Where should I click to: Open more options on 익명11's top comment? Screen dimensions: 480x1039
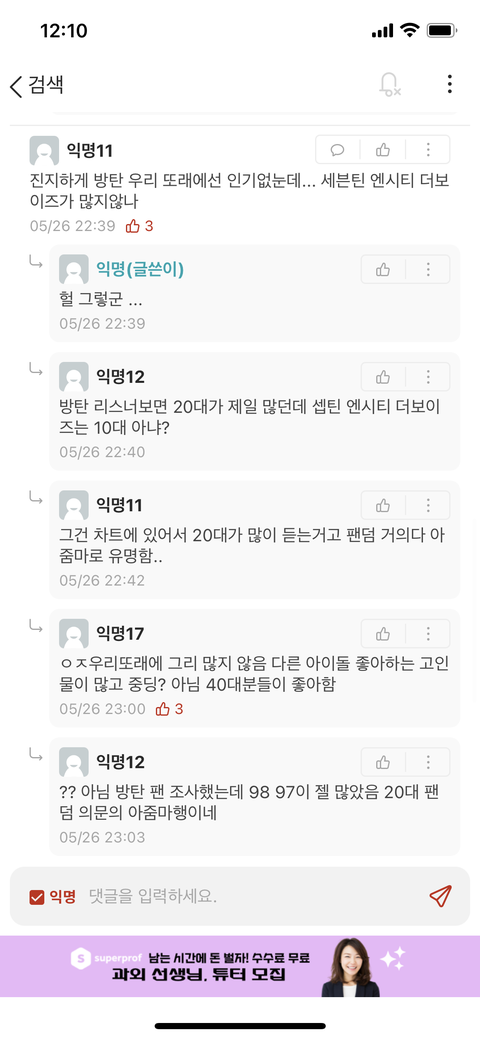[428, 150]
